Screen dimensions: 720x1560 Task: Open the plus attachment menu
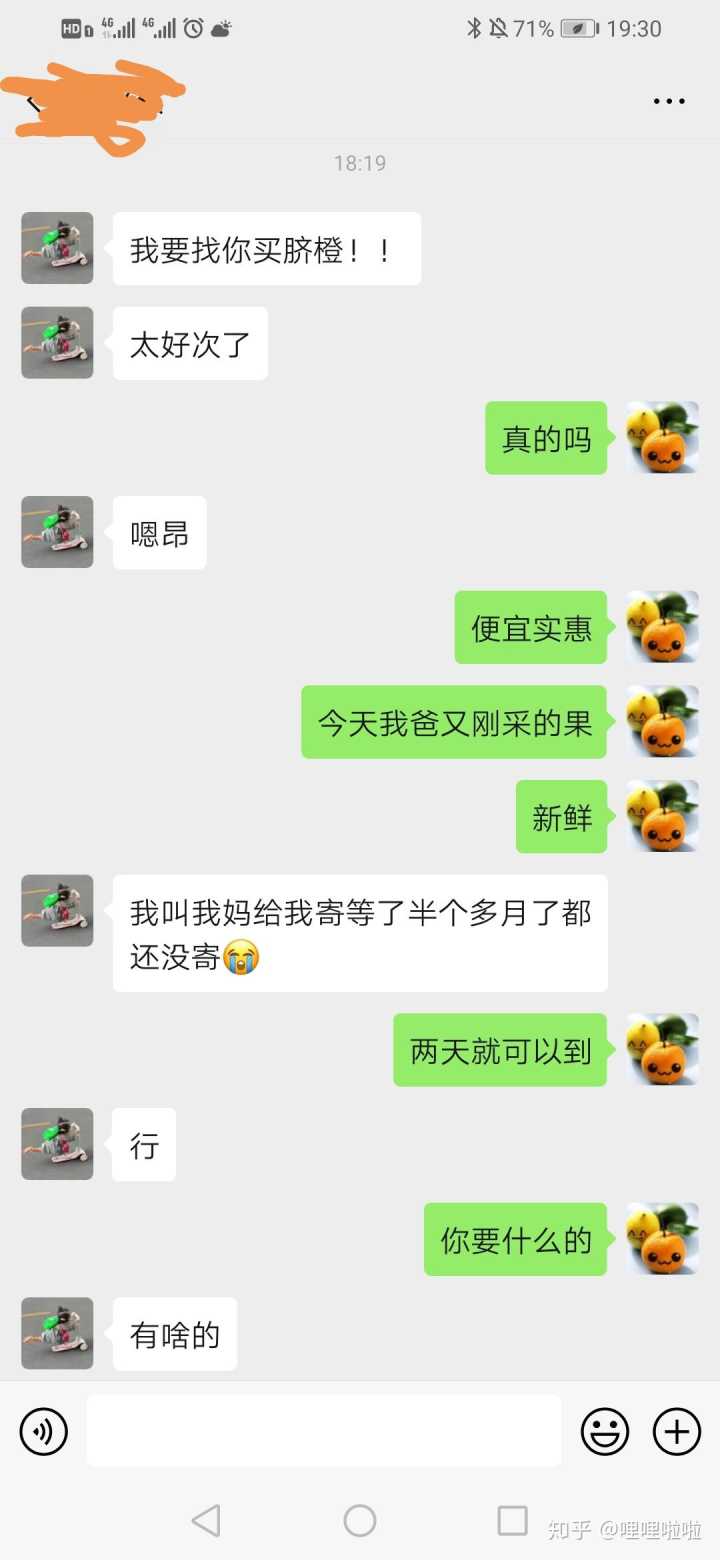pyautogui.click(x=677, y=1431)
